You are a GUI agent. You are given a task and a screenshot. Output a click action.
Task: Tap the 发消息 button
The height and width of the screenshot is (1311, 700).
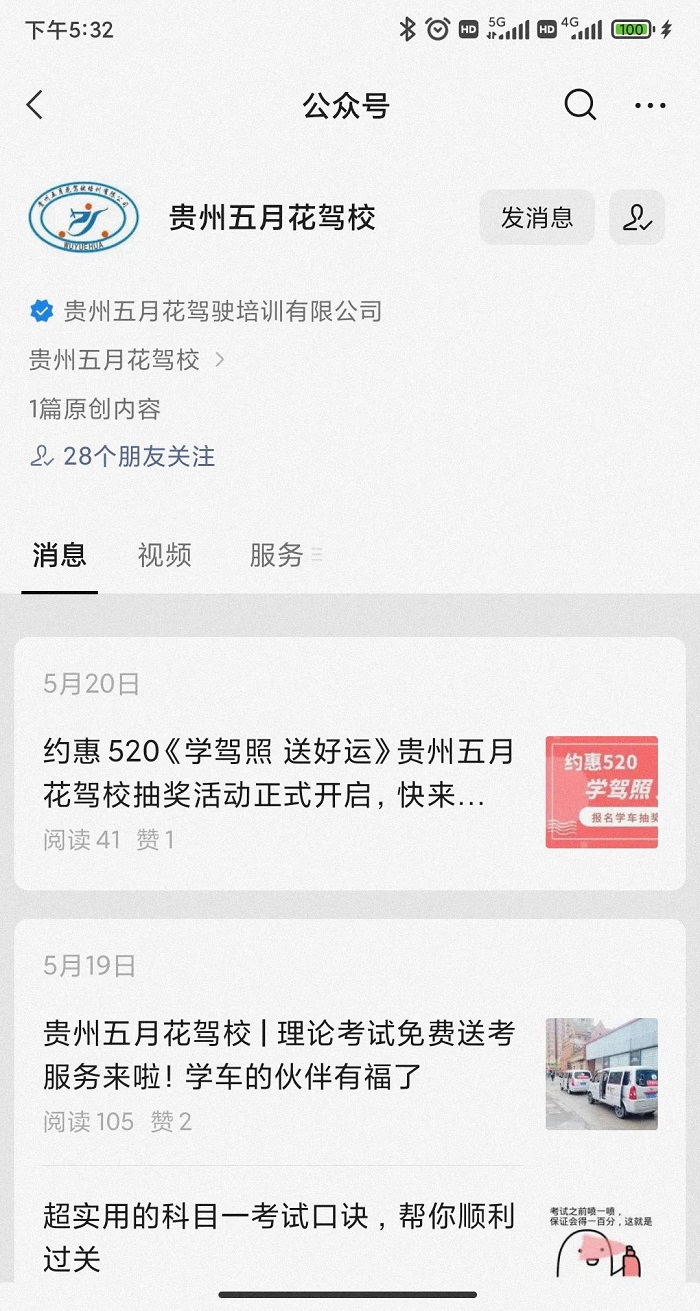(x=537, y=217)
